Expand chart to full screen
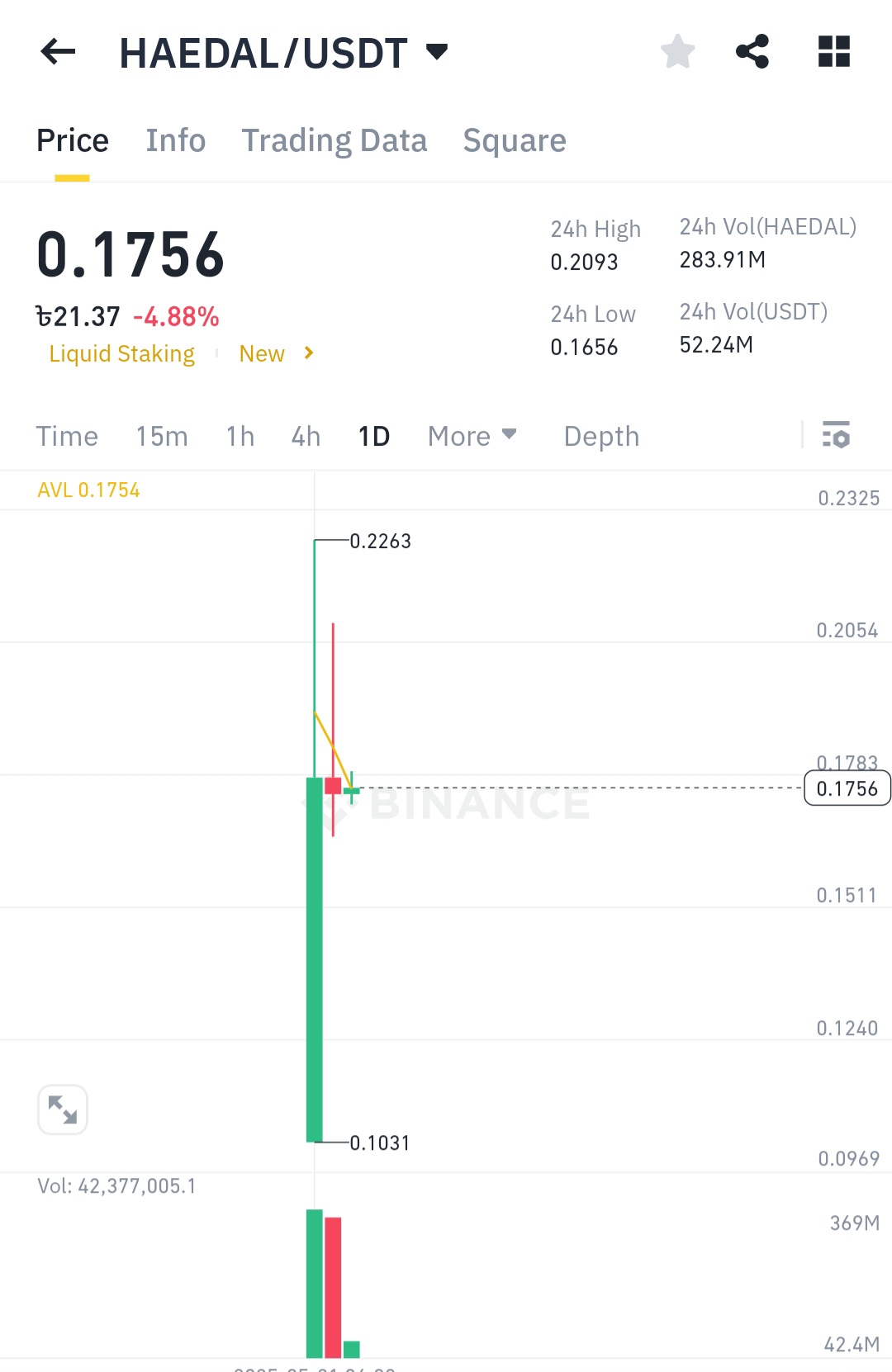This screenshot has width=892, height=1372. tap(63, 1109)
